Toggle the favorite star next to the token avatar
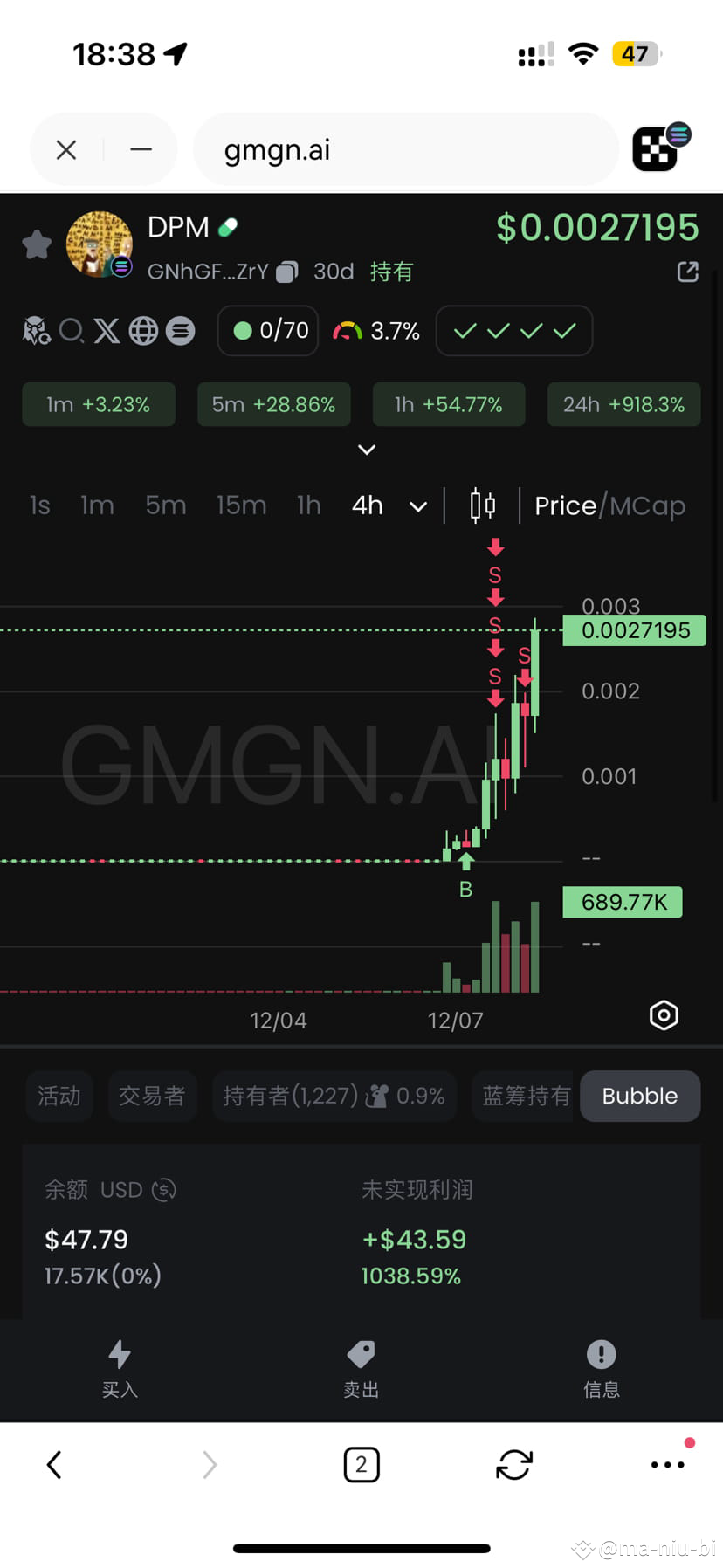Image resolution: width=723 pixels, height=1568 pixels. tap(37, 244)
